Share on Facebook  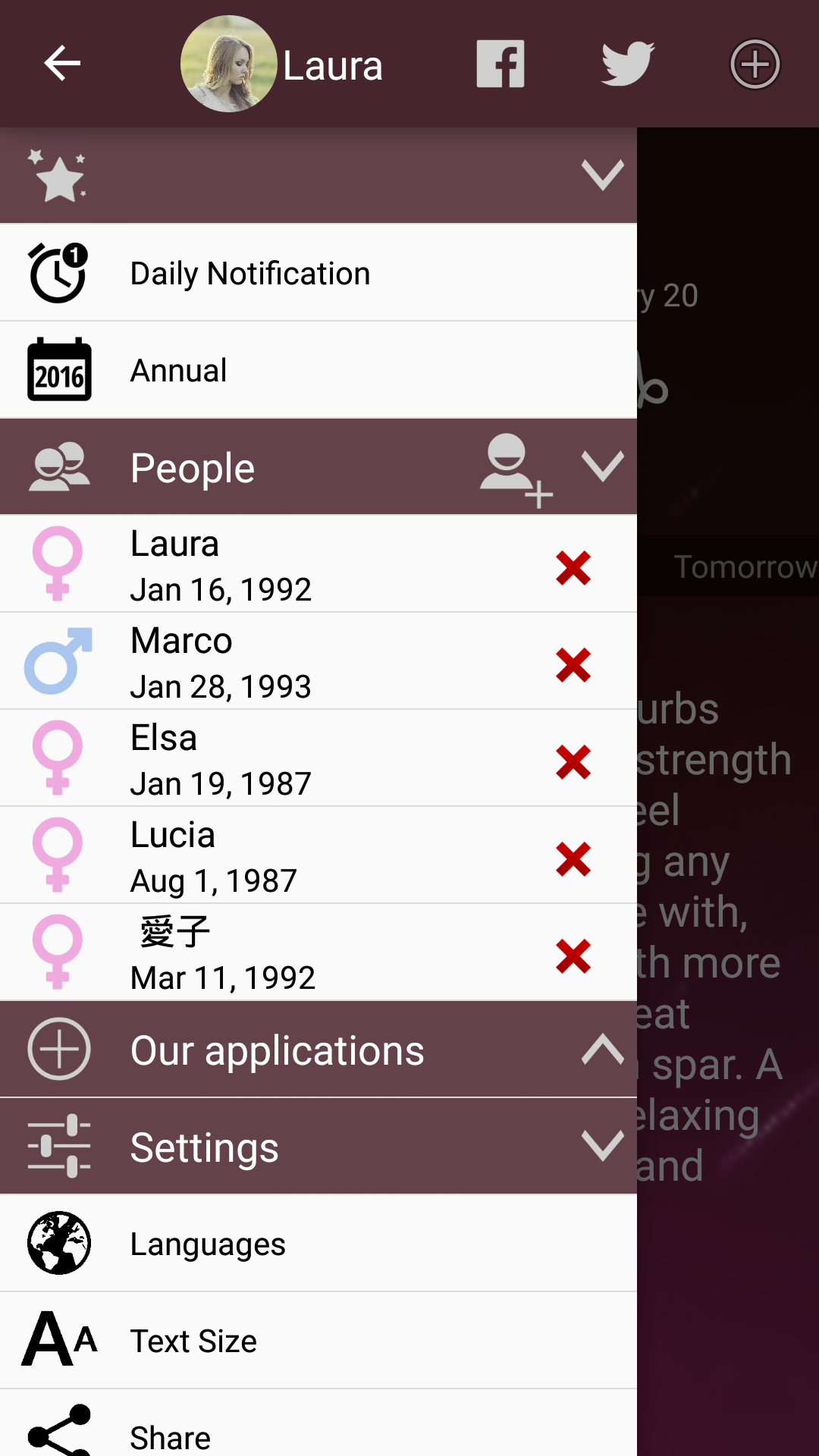[500, 64]
